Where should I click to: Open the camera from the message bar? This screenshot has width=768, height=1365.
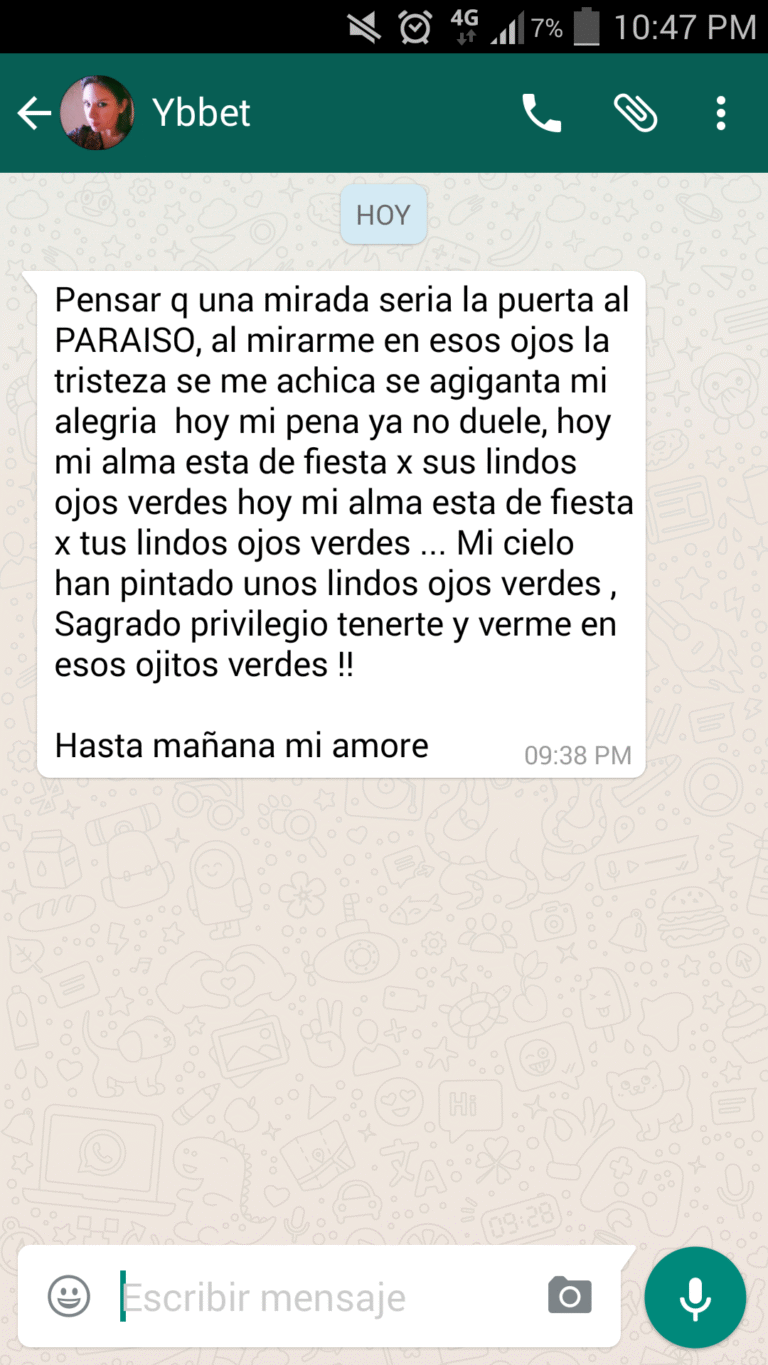tap(570, 1296)
